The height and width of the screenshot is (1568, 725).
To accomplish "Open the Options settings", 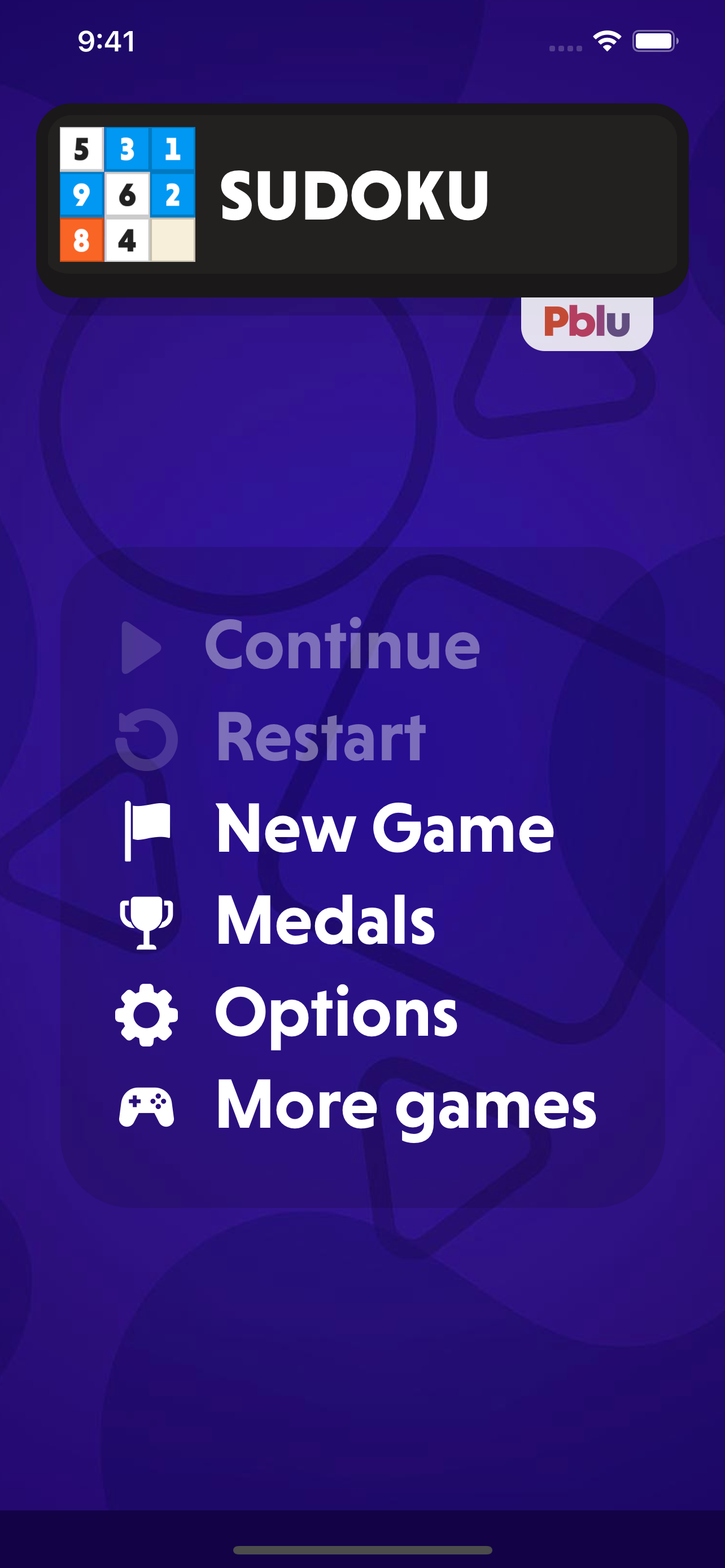I will coord(287,1015).
